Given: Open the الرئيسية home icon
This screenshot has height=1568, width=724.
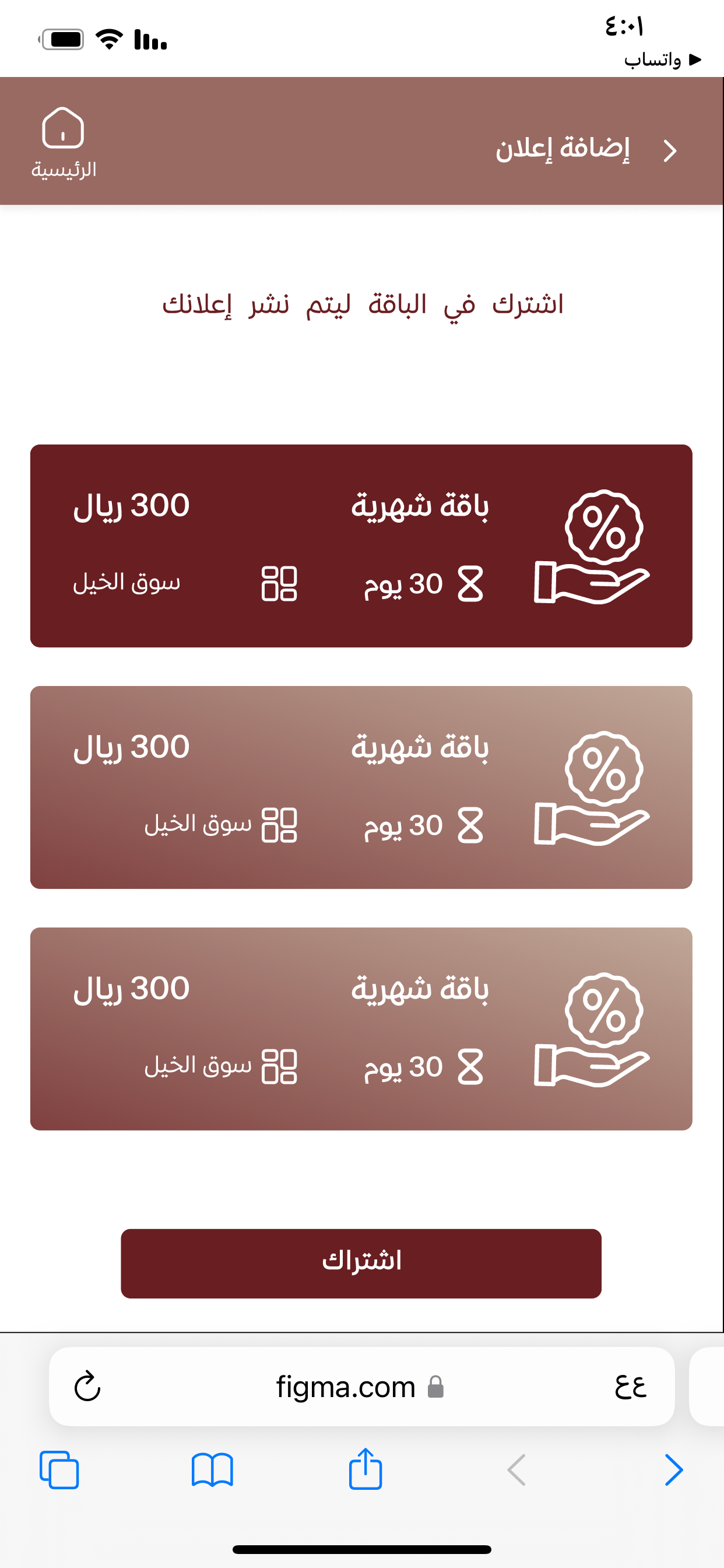Looking at the screenshot, I should (x=64, y=141).
